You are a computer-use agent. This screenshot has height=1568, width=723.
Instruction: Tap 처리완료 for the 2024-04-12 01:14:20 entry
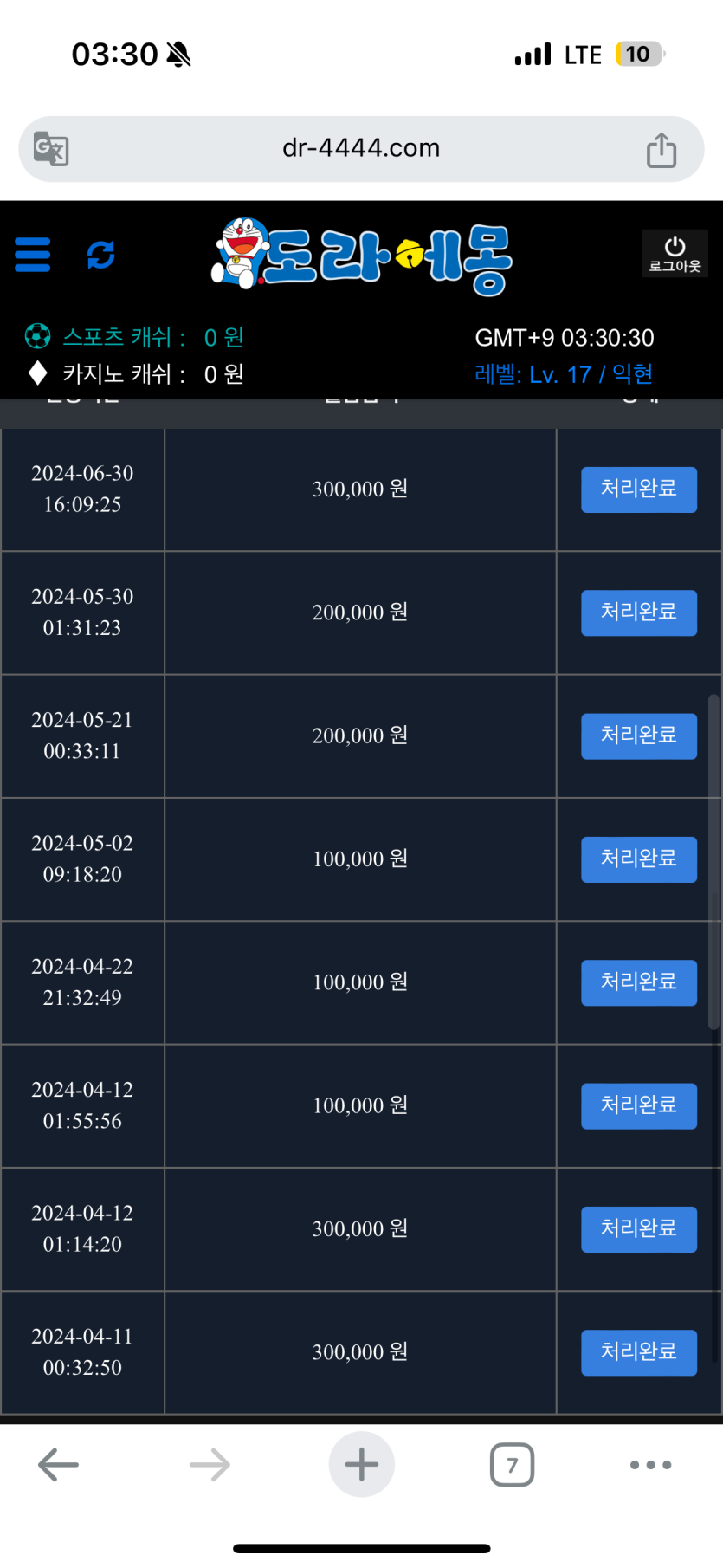638,1229
